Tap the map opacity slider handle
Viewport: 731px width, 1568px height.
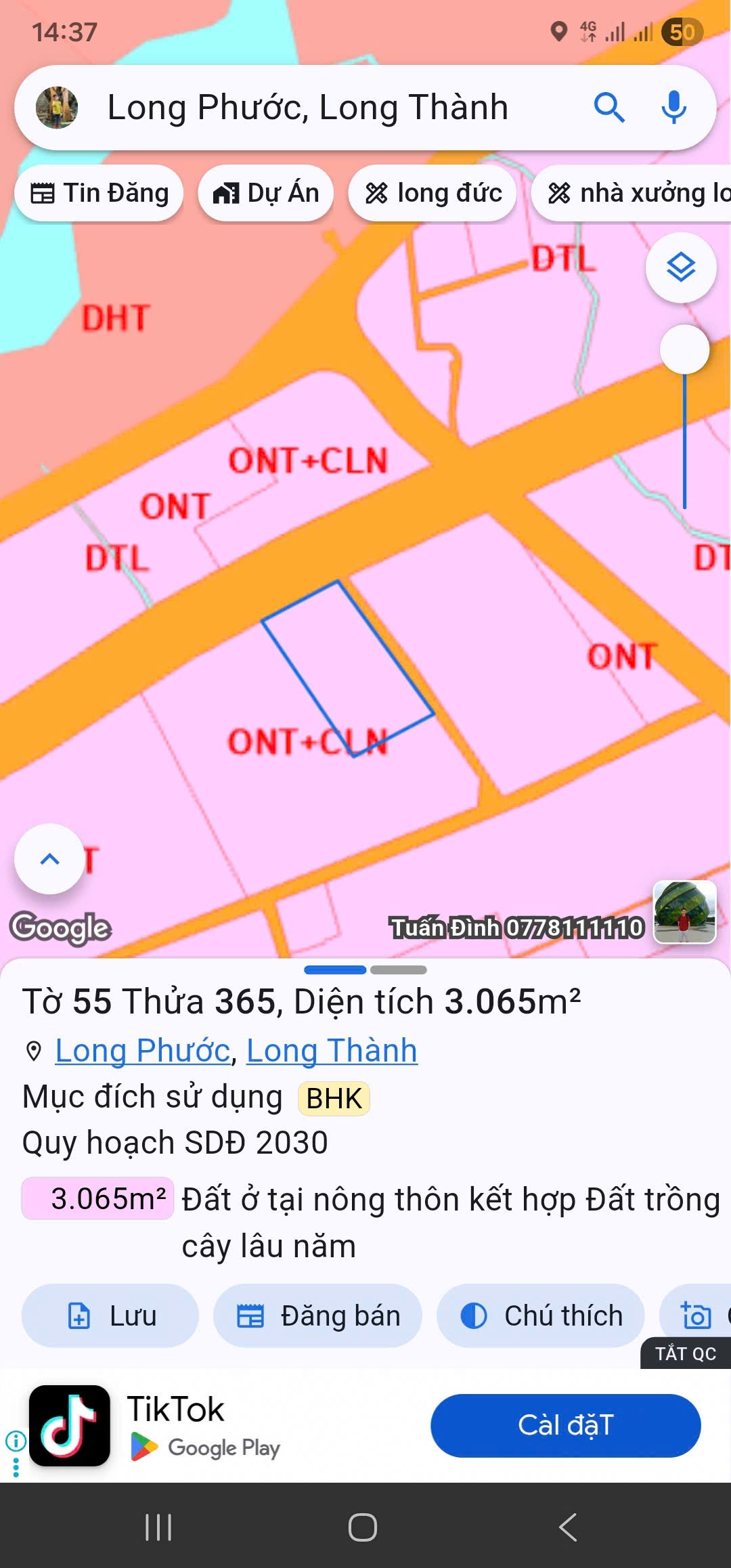[684, 349]
